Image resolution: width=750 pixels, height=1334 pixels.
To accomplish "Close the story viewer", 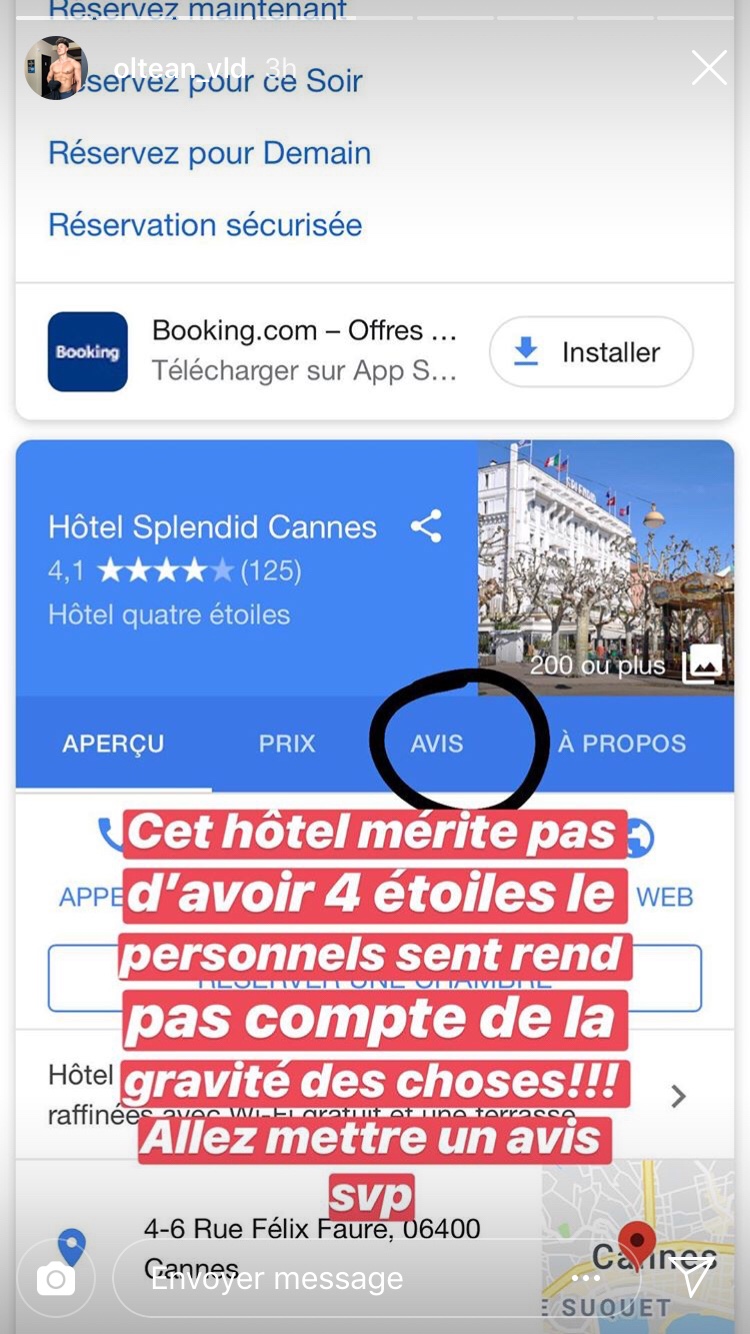I will click(709, 68).
